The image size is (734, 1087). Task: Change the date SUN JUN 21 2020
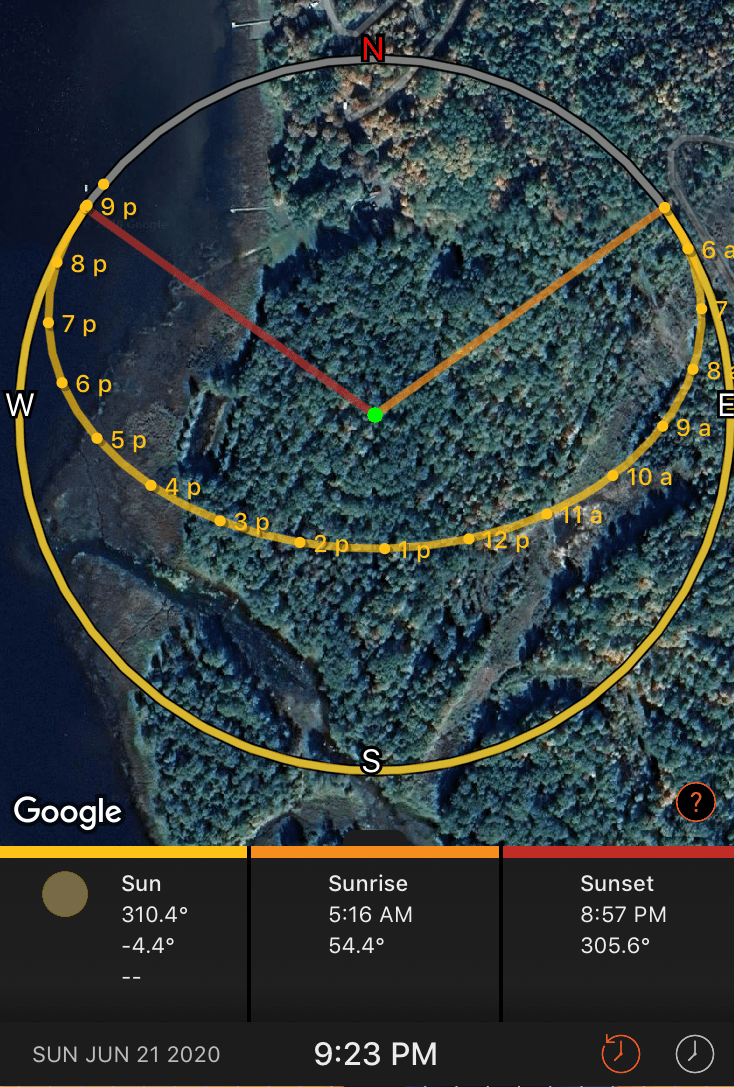(x=127, y=1054)
